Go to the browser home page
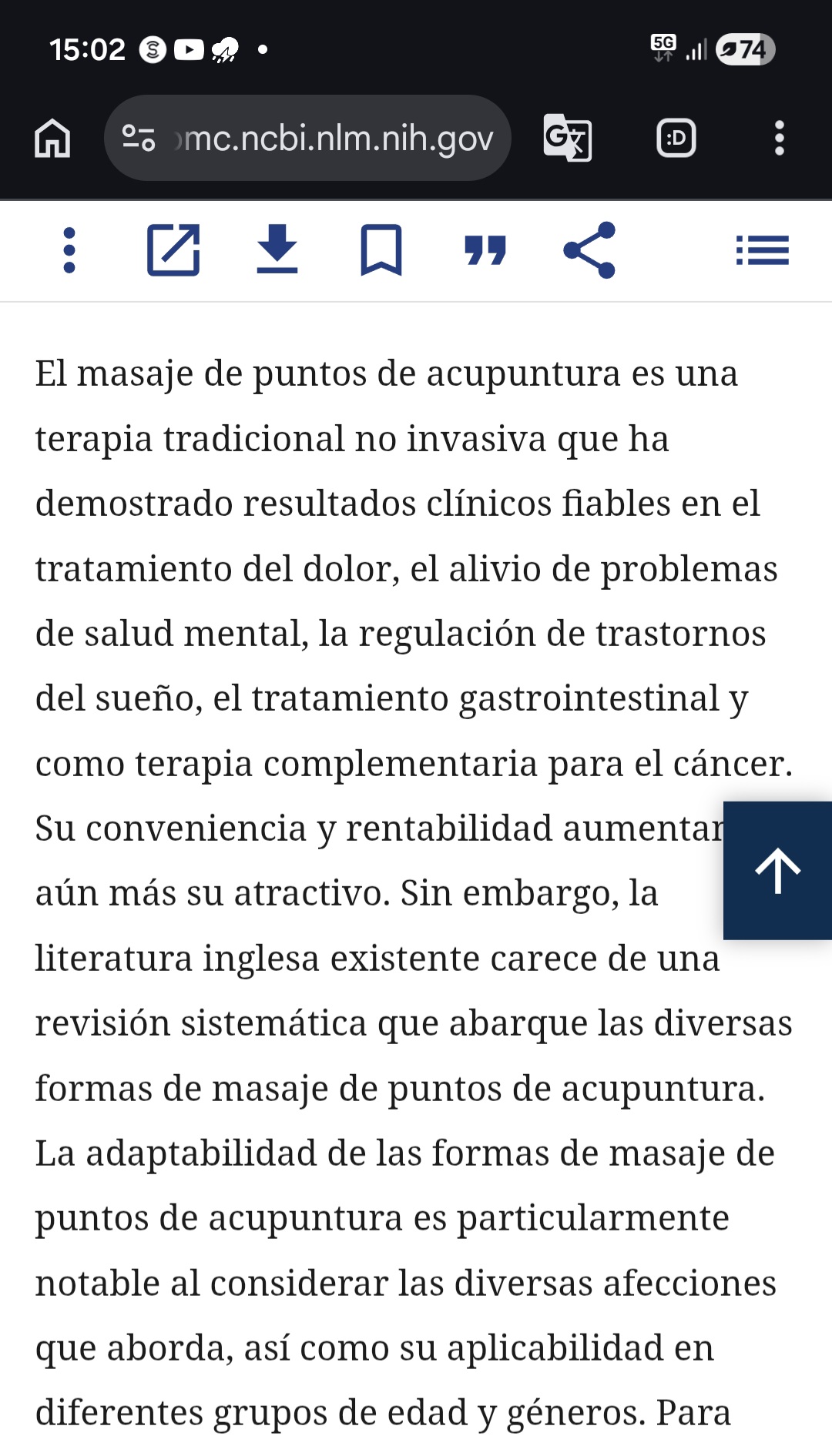Image resolution: width=832 pixels, height=1456 pixels. (x=52, y=139)
